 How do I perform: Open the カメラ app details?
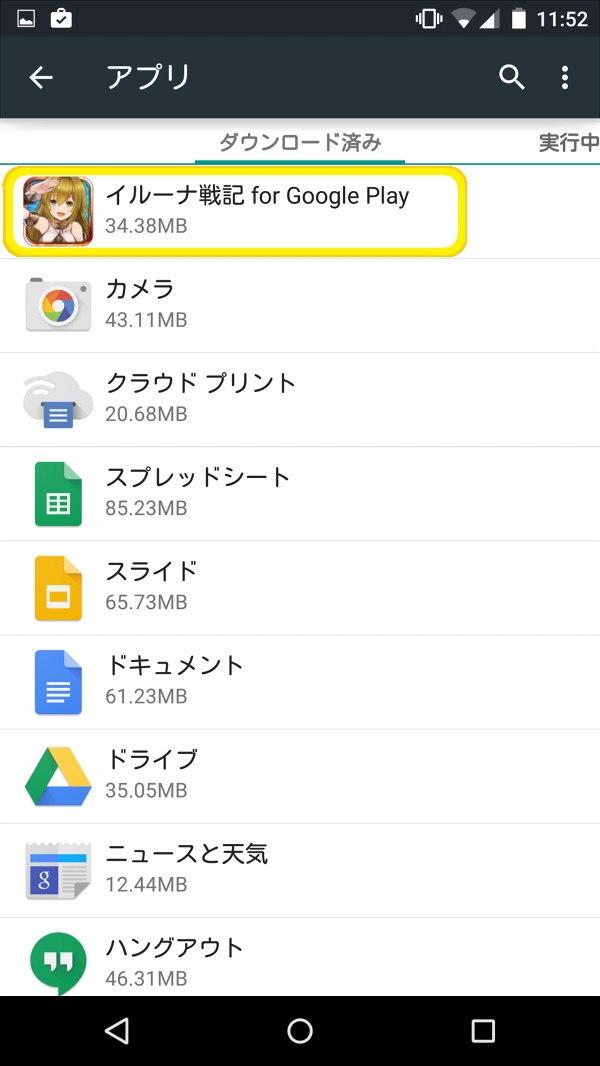pos(300,305)
